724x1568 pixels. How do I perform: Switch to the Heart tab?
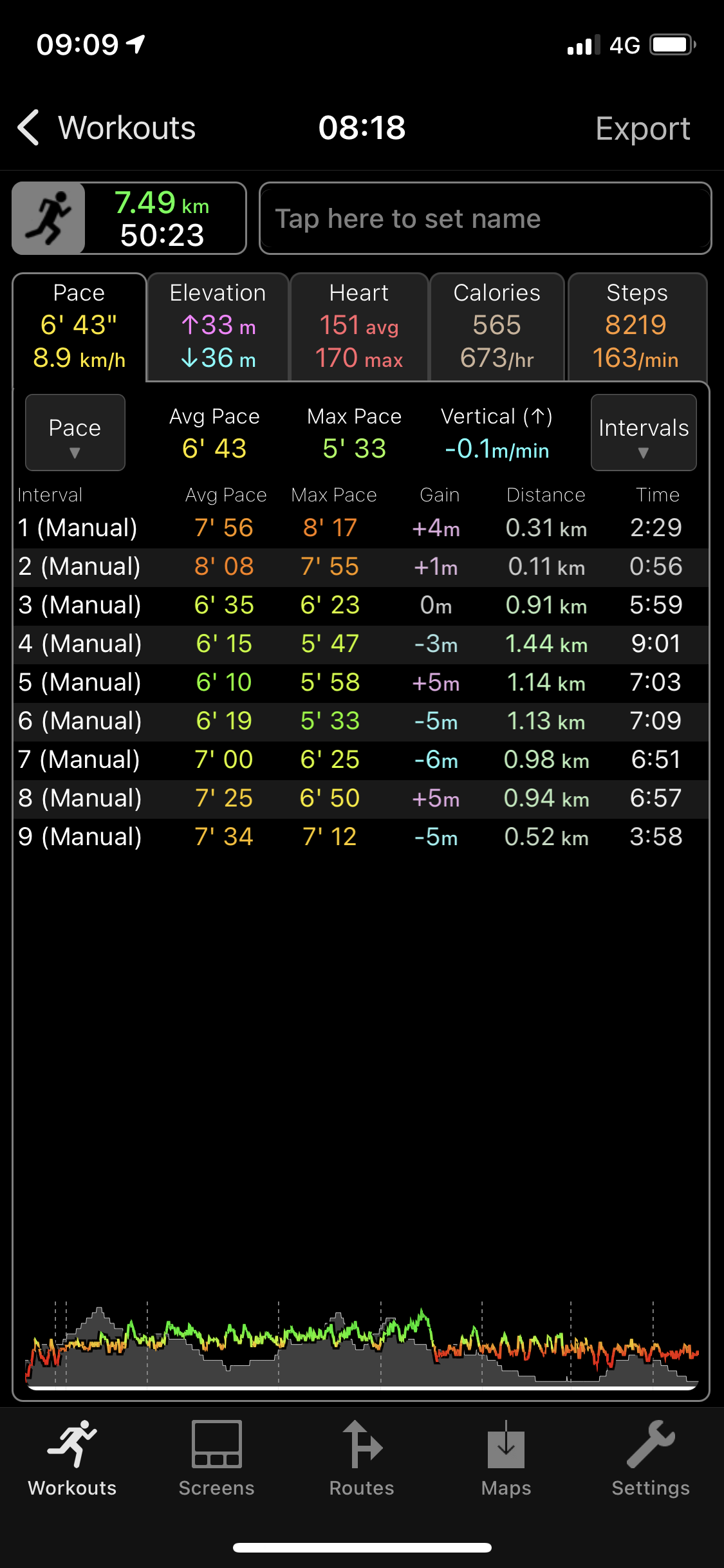(359, 327)
